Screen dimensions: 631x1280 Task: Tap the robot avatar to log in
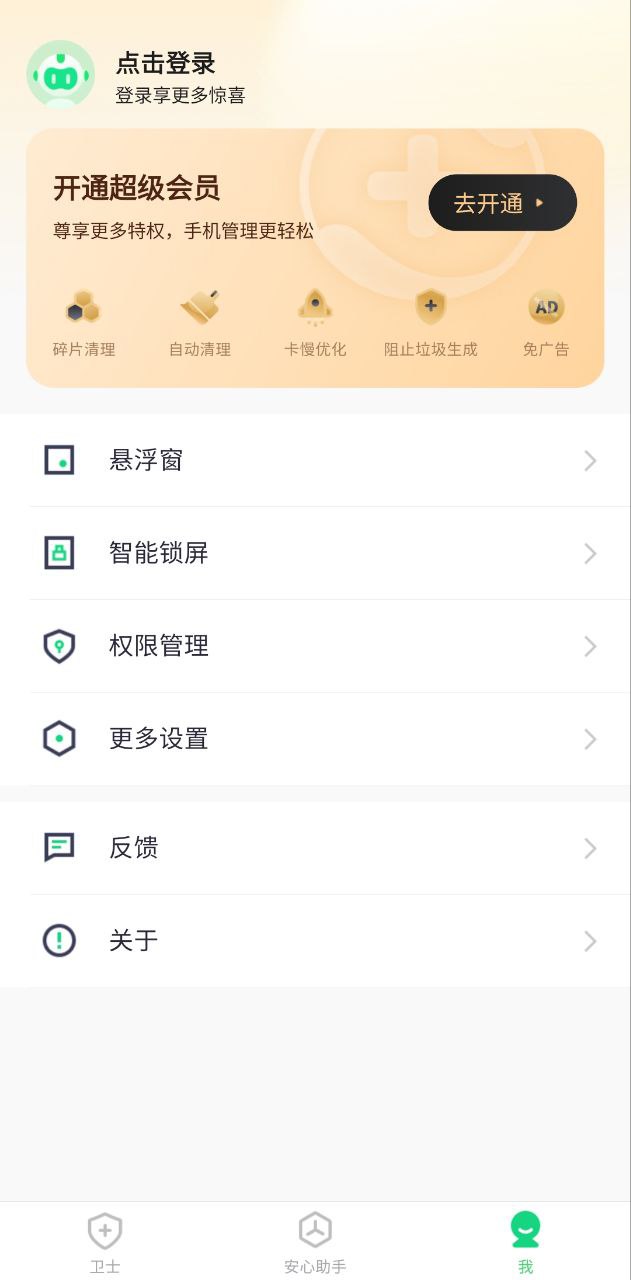pyautogui.click(x=60, y=75)
